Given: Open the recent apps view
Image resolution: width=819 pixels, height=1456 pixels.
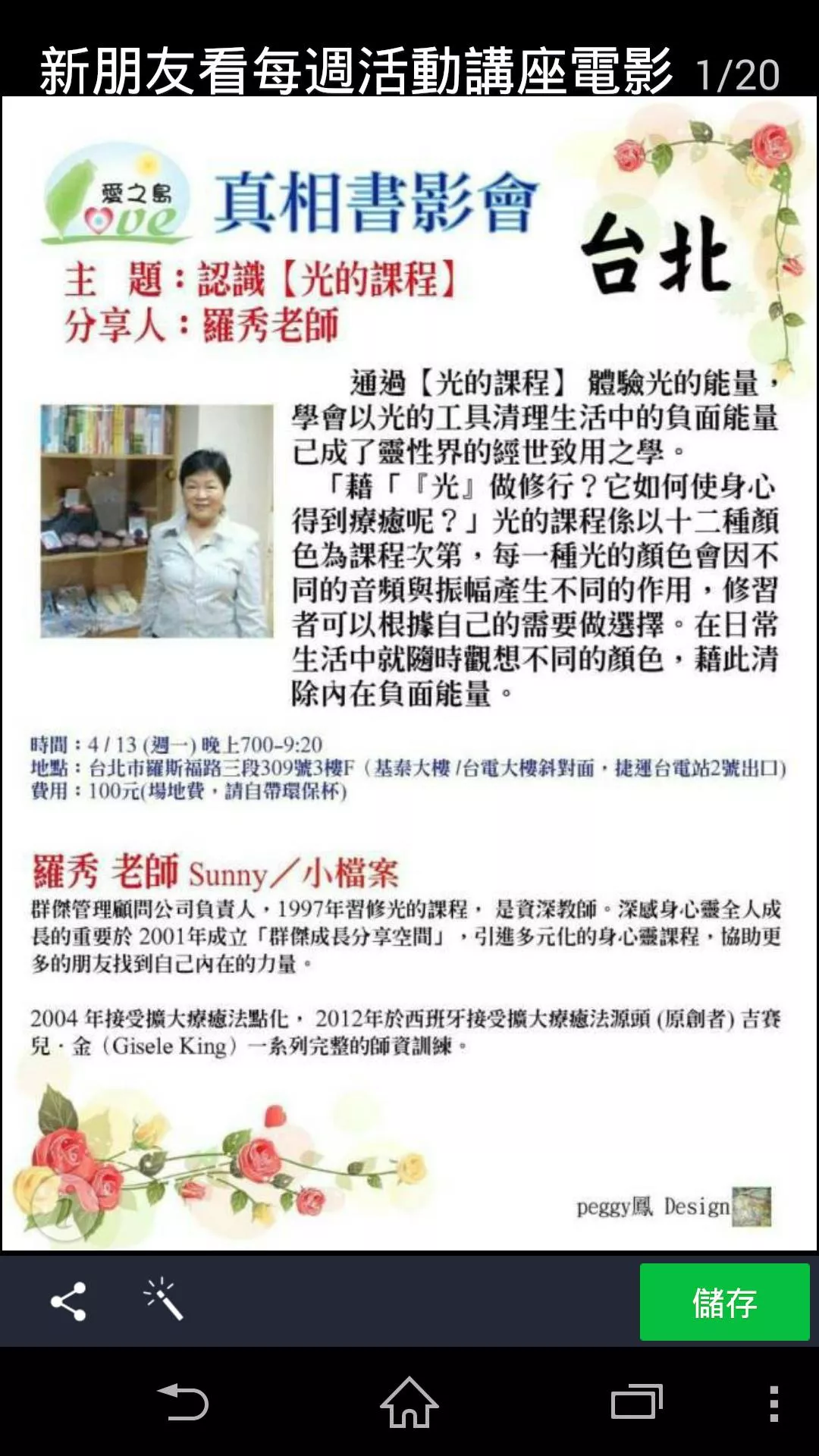Looking at the screenshot, I should click(x=636, y=1402).
